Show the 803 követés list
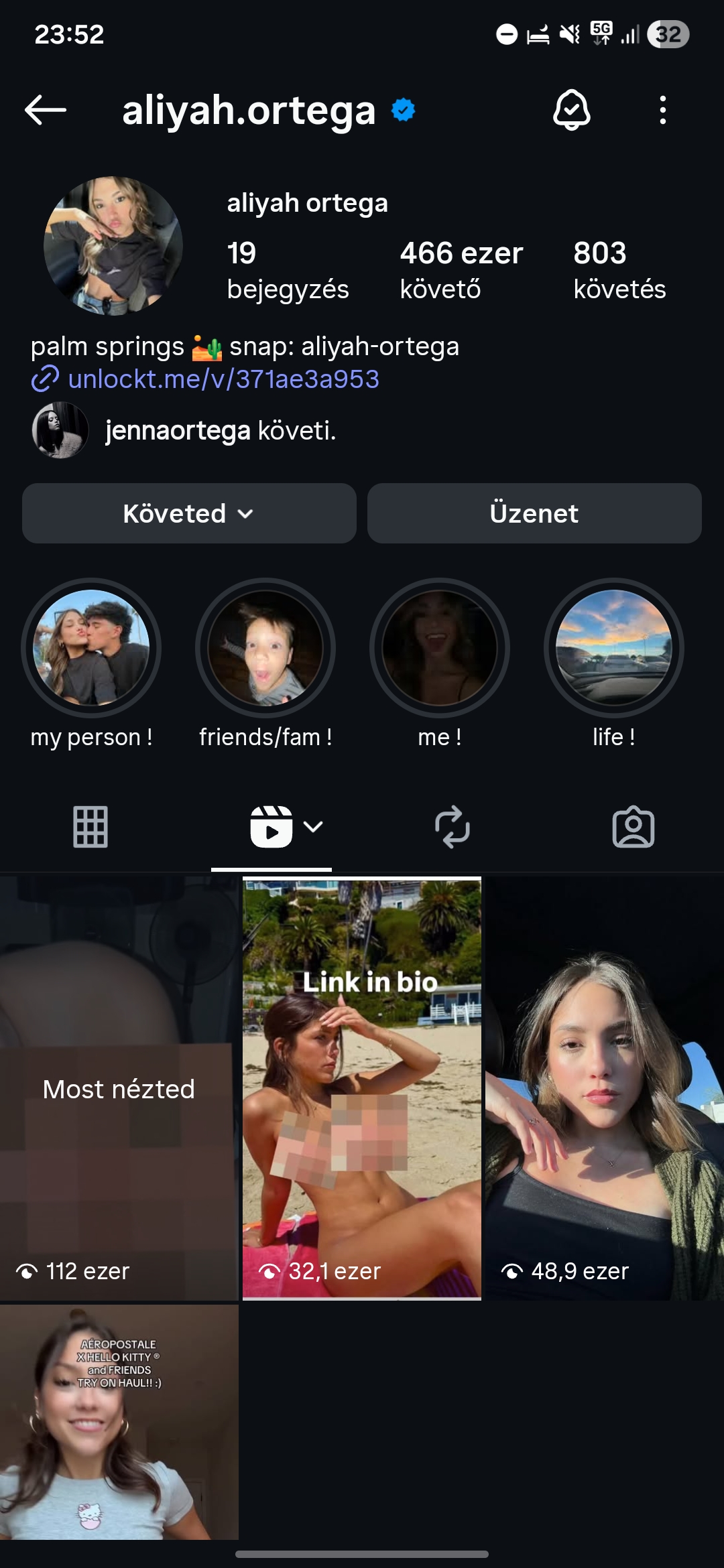724x1568 pixels. point(619,270)
